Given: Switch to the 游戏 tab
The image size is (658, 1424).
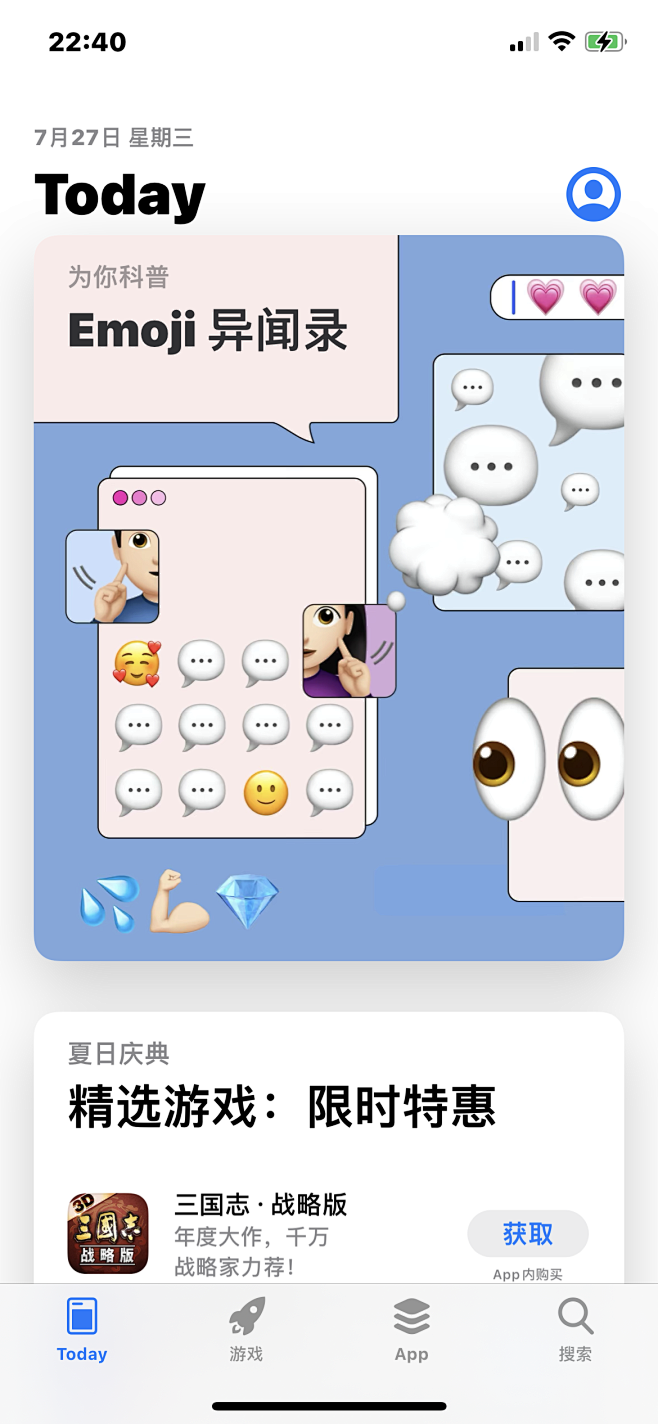Looking at the screenshot, I should point(246,1329).
